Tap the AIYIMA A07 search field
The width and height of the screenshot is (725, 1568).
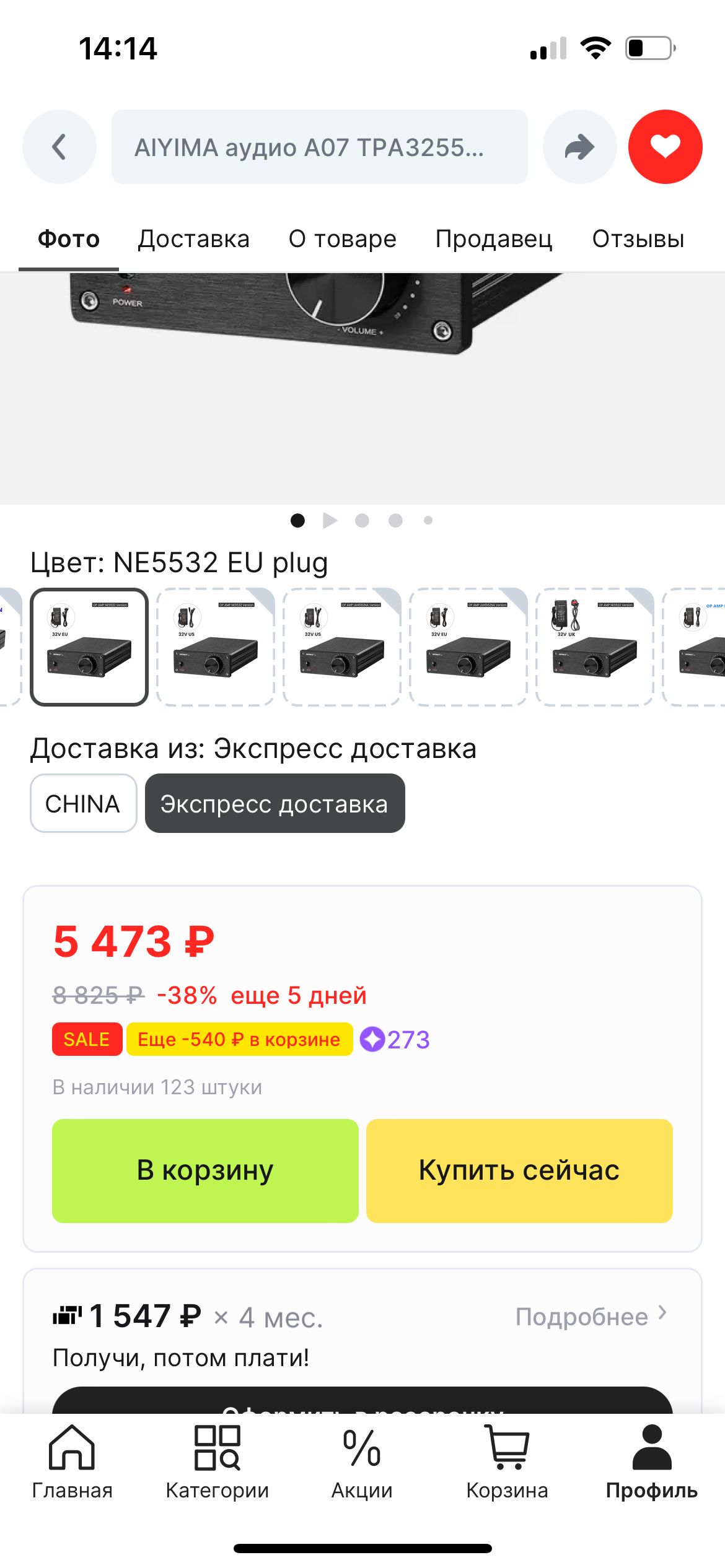coord(319,147)
